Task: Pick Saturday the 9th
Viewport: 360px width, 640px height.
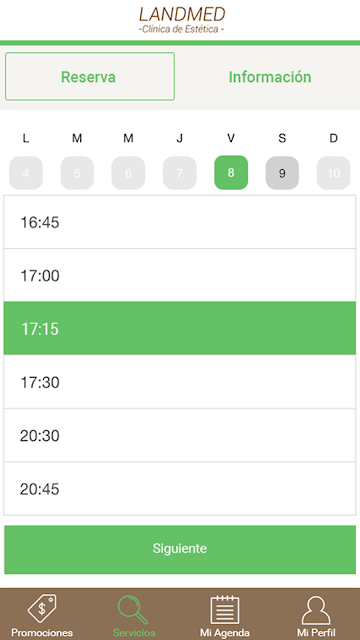Action: pos(282,173)
